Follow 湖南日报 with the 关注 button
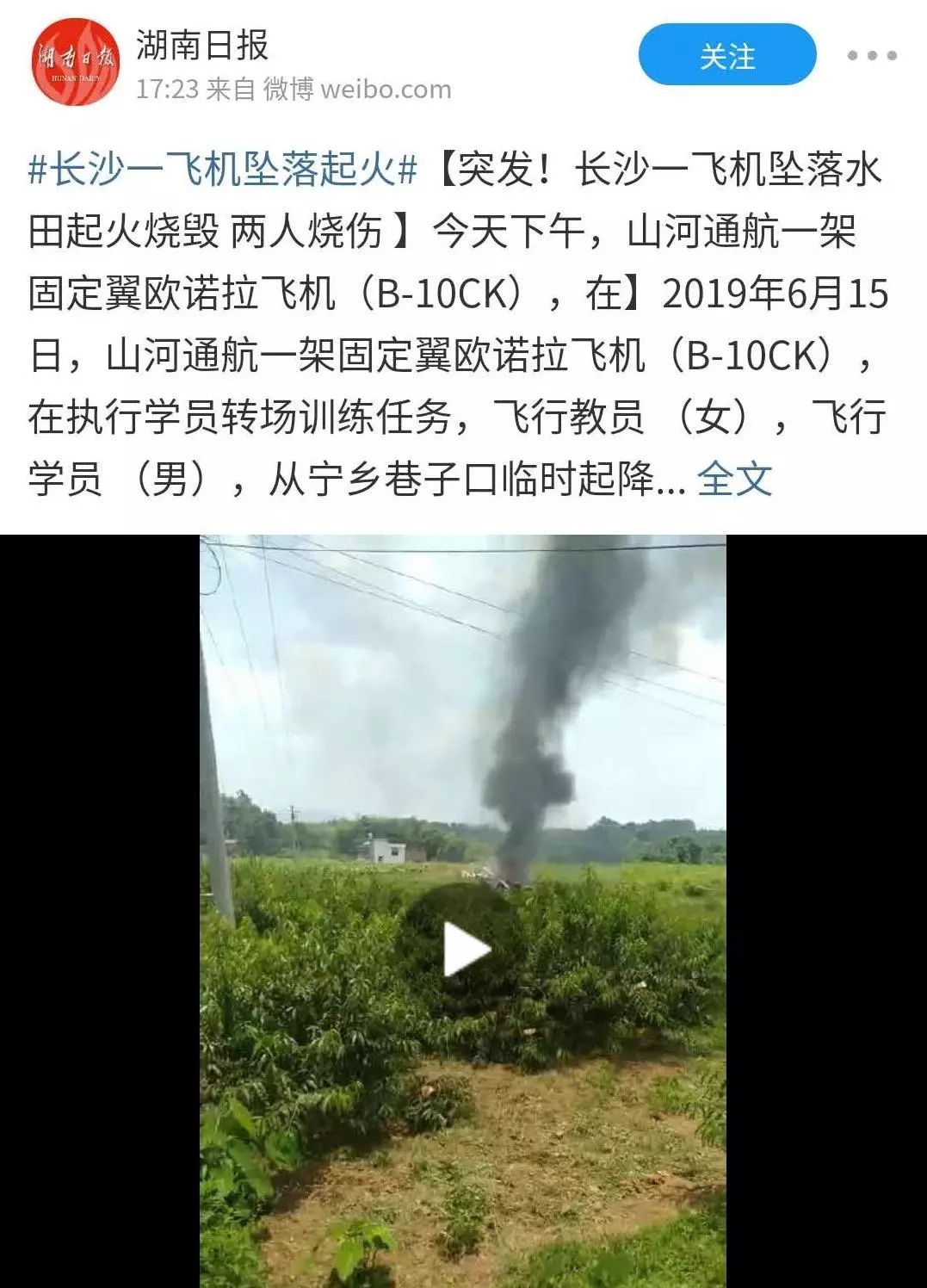The image size is (927, 1288). pyautogui.click(x=726, y=55)
